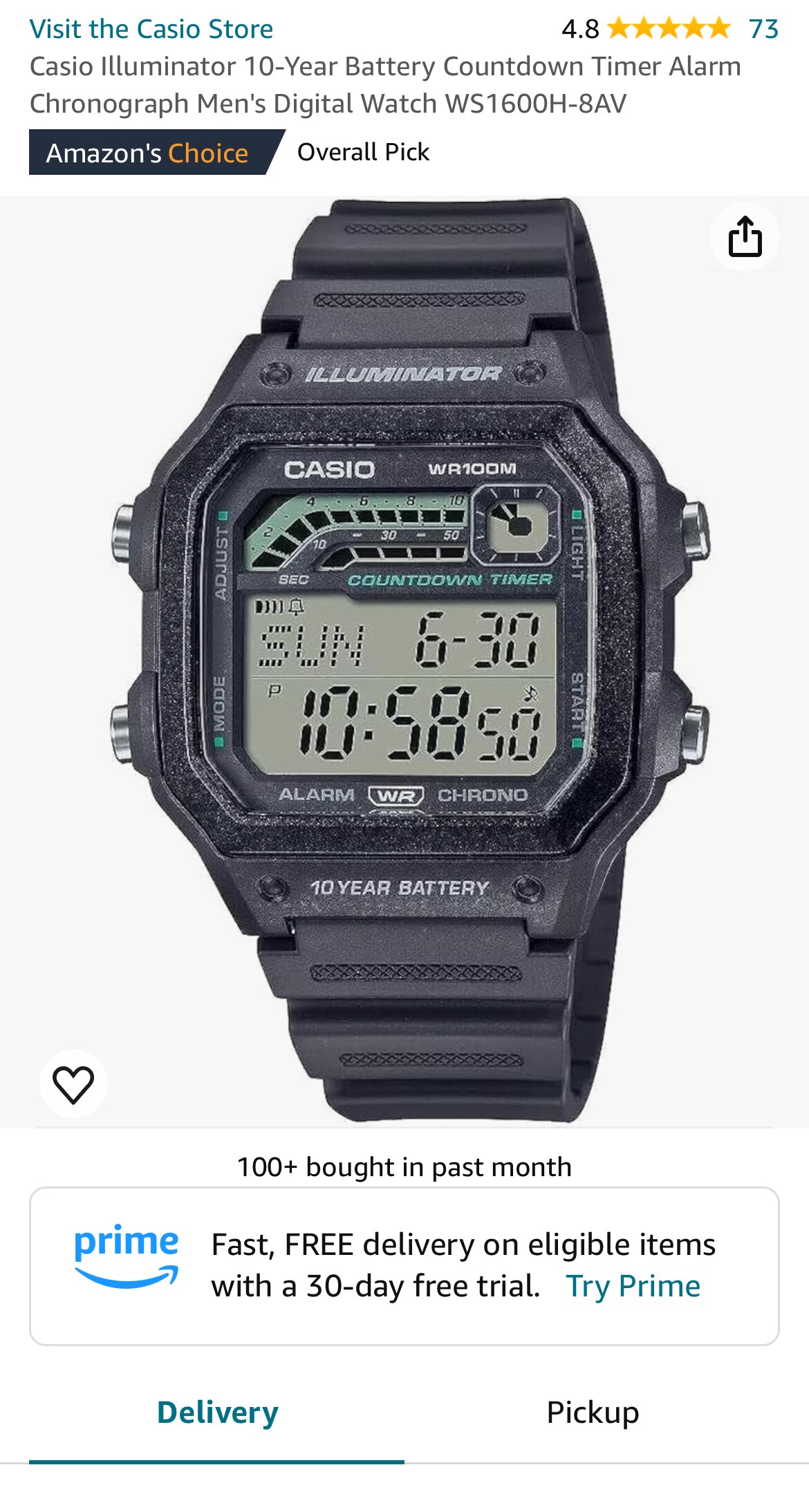809x1512 pixels.
Task: Add watch to wish list heart
Action: click(73, 1084)
